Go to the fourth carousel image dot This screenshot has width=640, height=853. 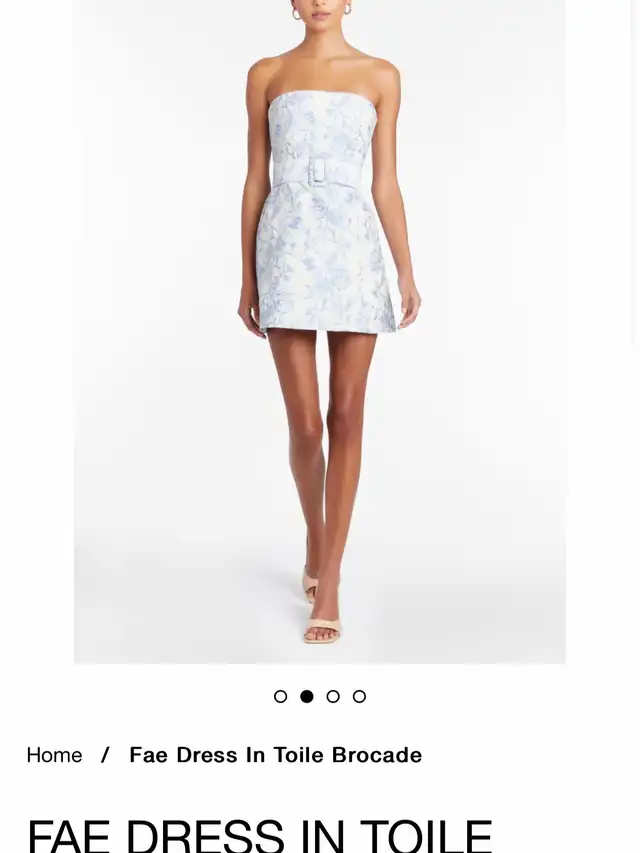tap(359, 696)
